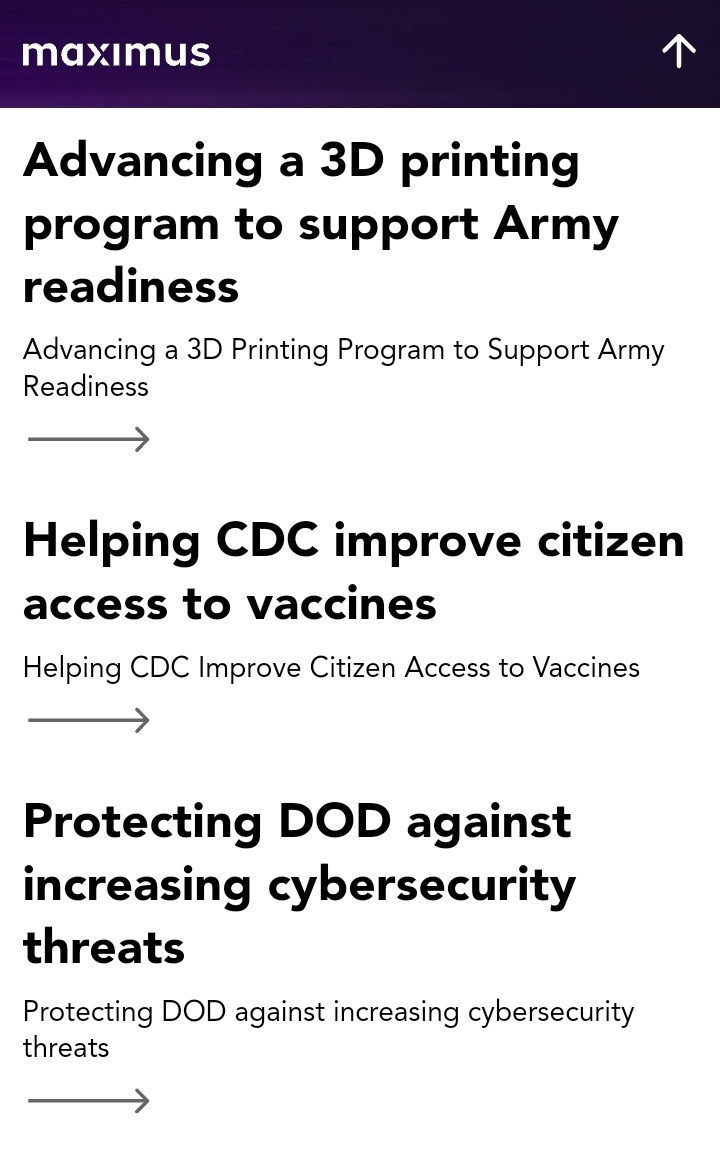Tap arrow under CDC vaccines description
This screenshot has width=720, height=1154.
89,720
